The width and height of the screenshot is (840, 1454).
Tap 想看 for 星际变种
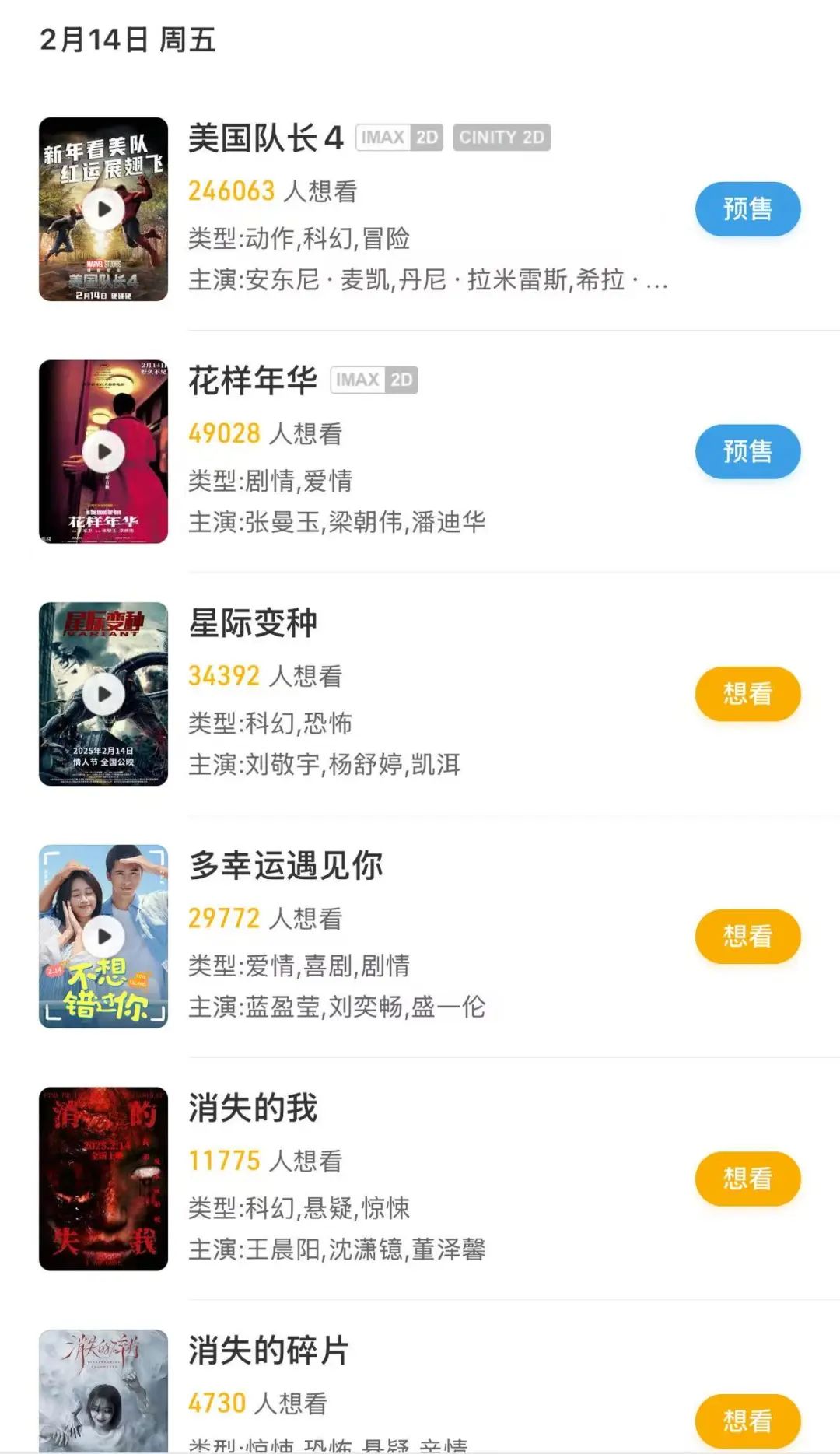pyautogui.click(x=748, y=693)
